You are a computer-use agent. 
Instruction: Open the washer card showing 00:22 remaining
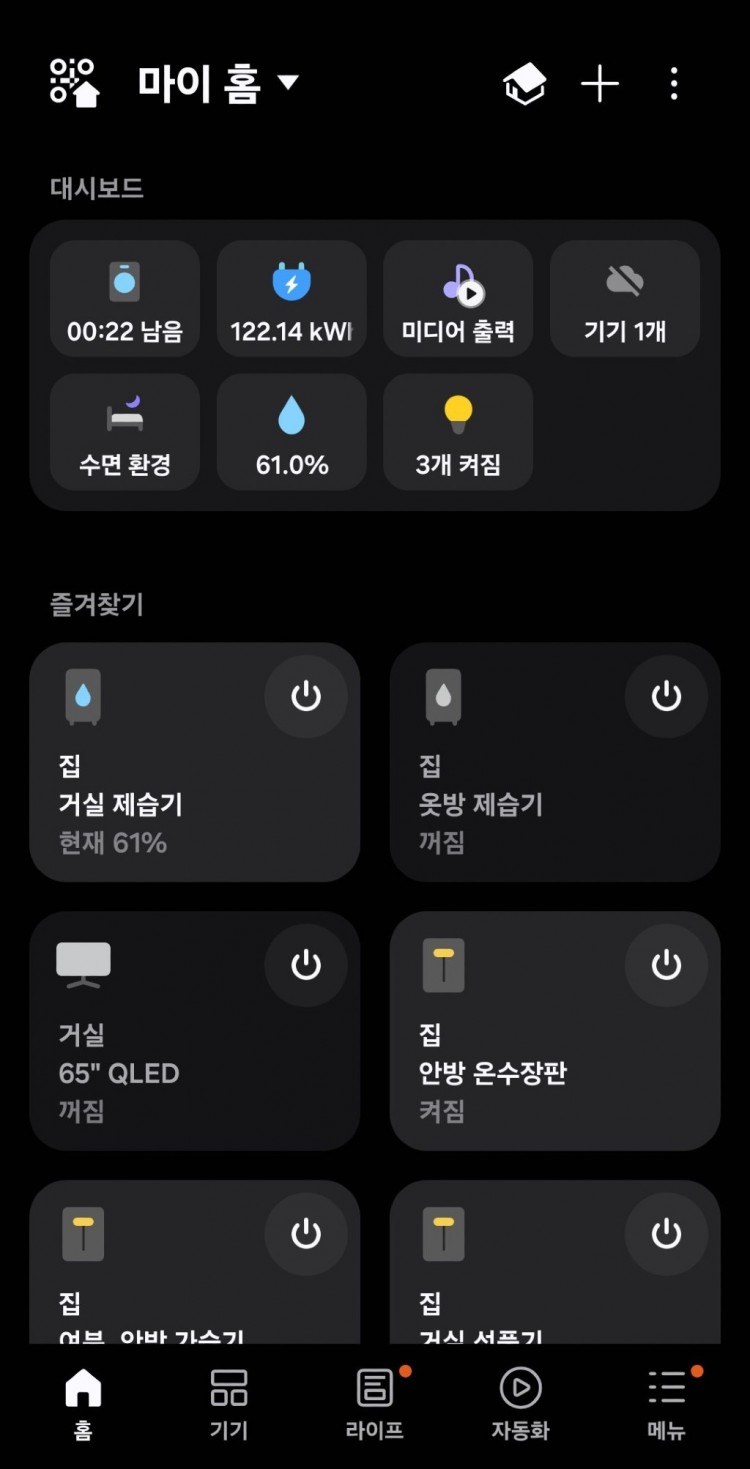124,298
